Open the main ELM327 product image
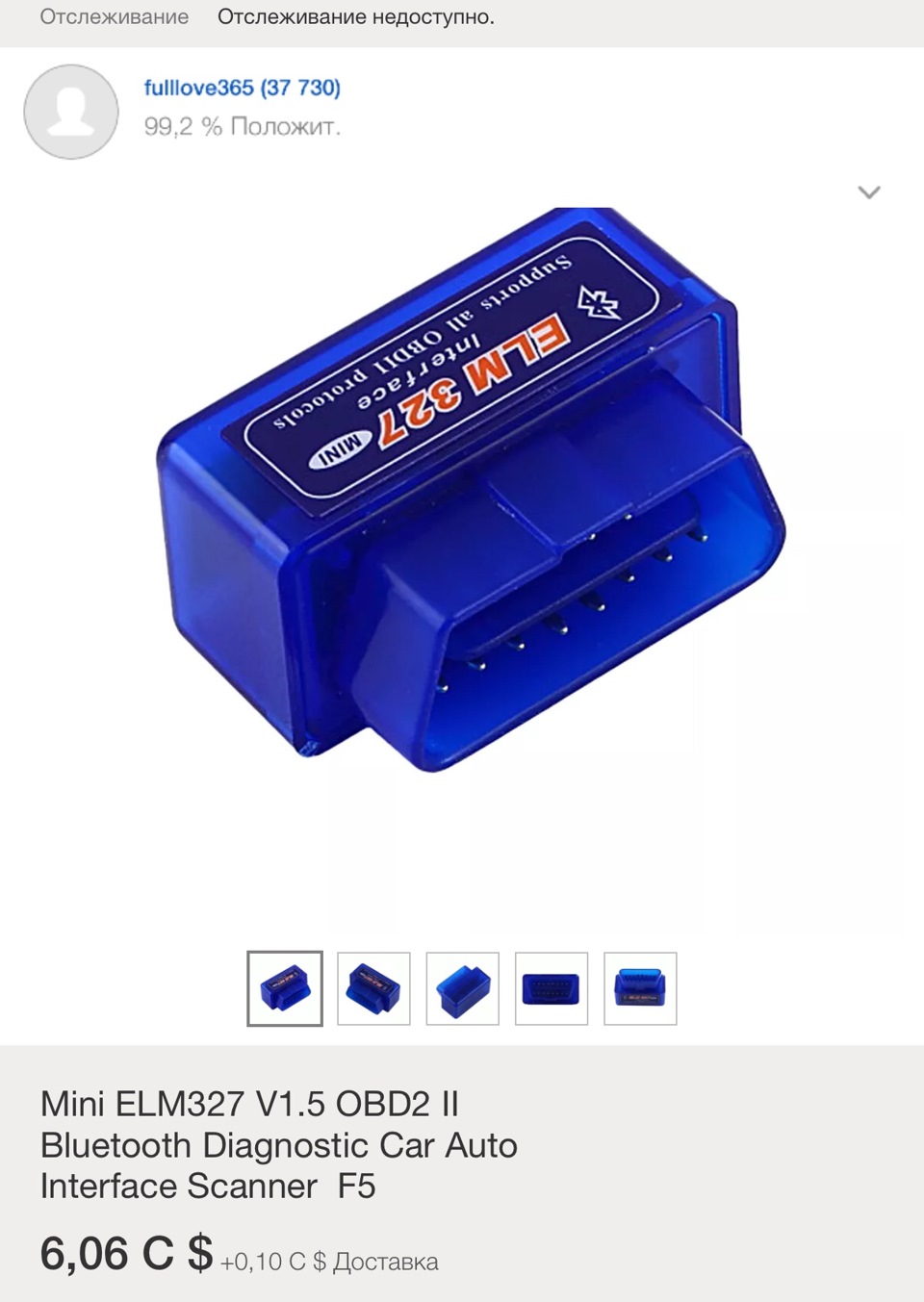This screenshot has height=1302, width=924. click(x=472, y=491)
